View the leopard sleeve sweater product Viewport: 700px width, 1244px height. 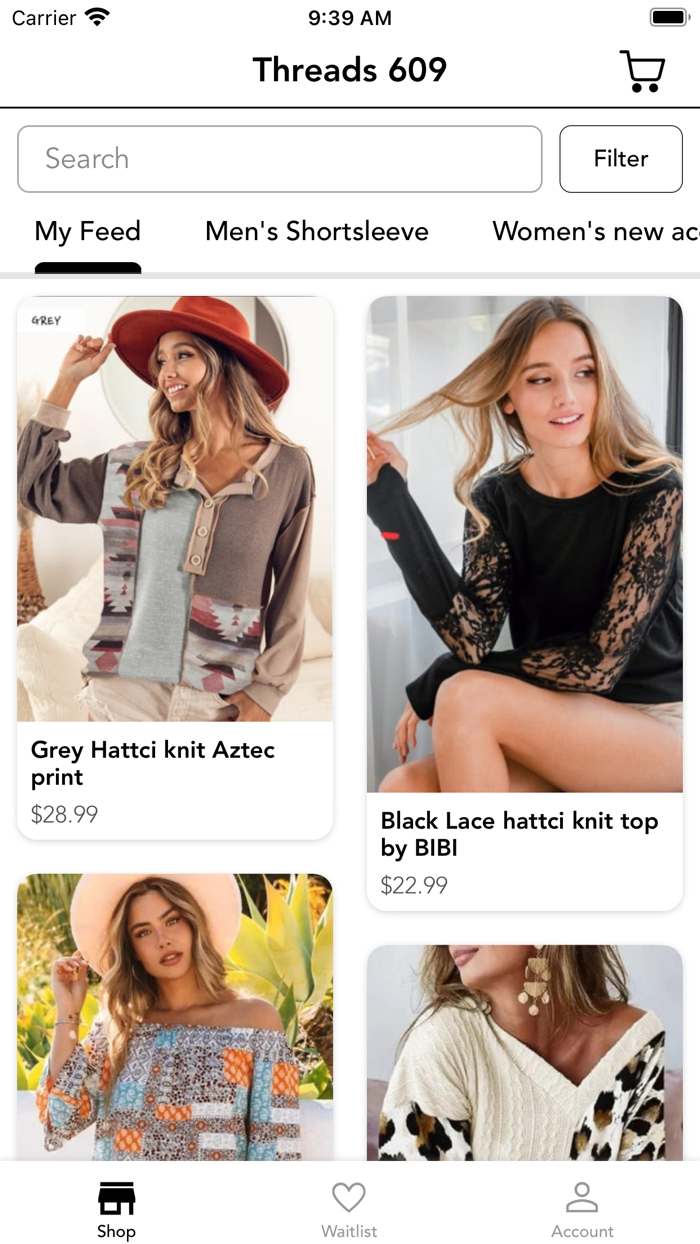524,1050
